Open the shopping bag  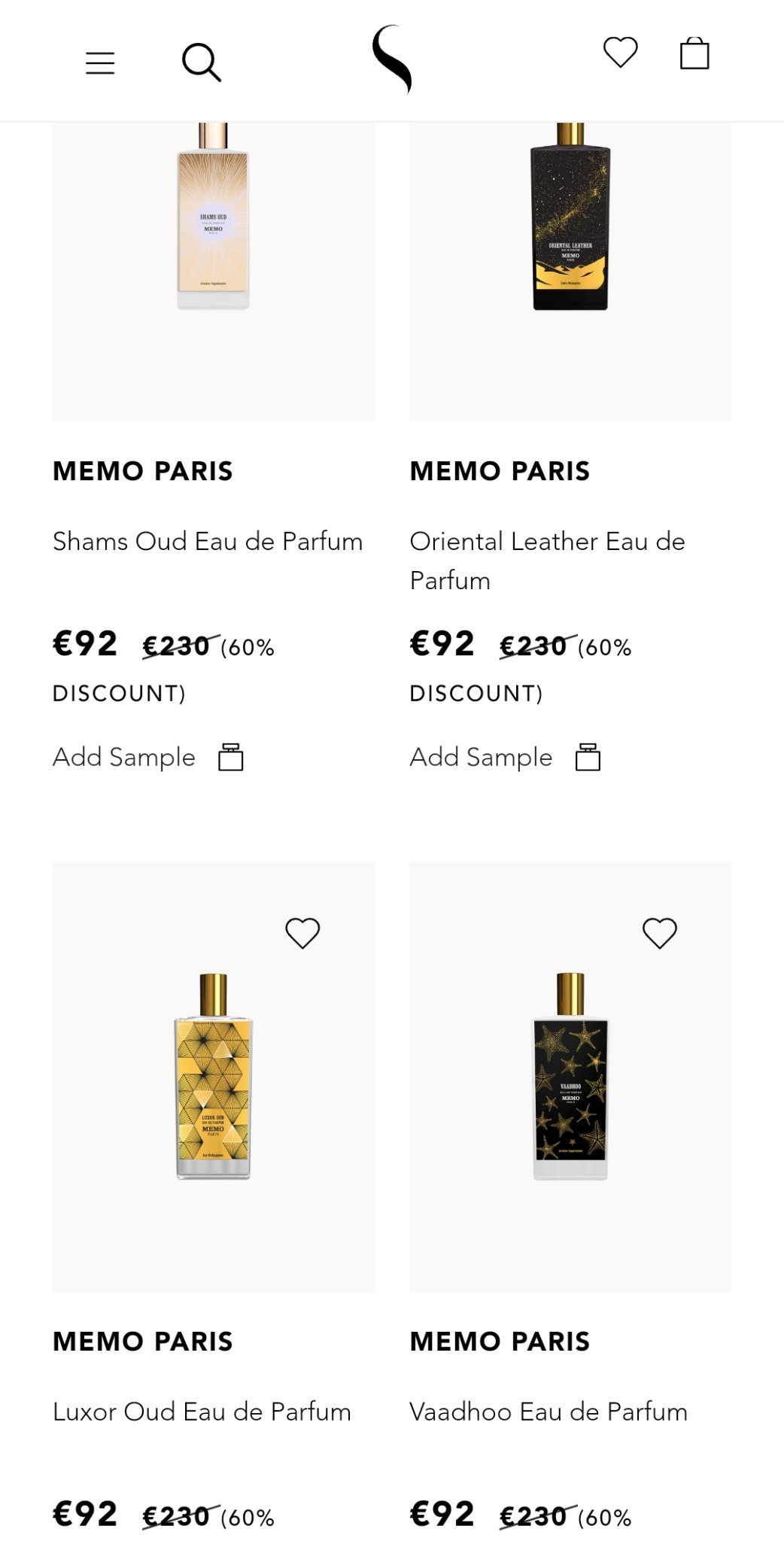coord(694,53)
